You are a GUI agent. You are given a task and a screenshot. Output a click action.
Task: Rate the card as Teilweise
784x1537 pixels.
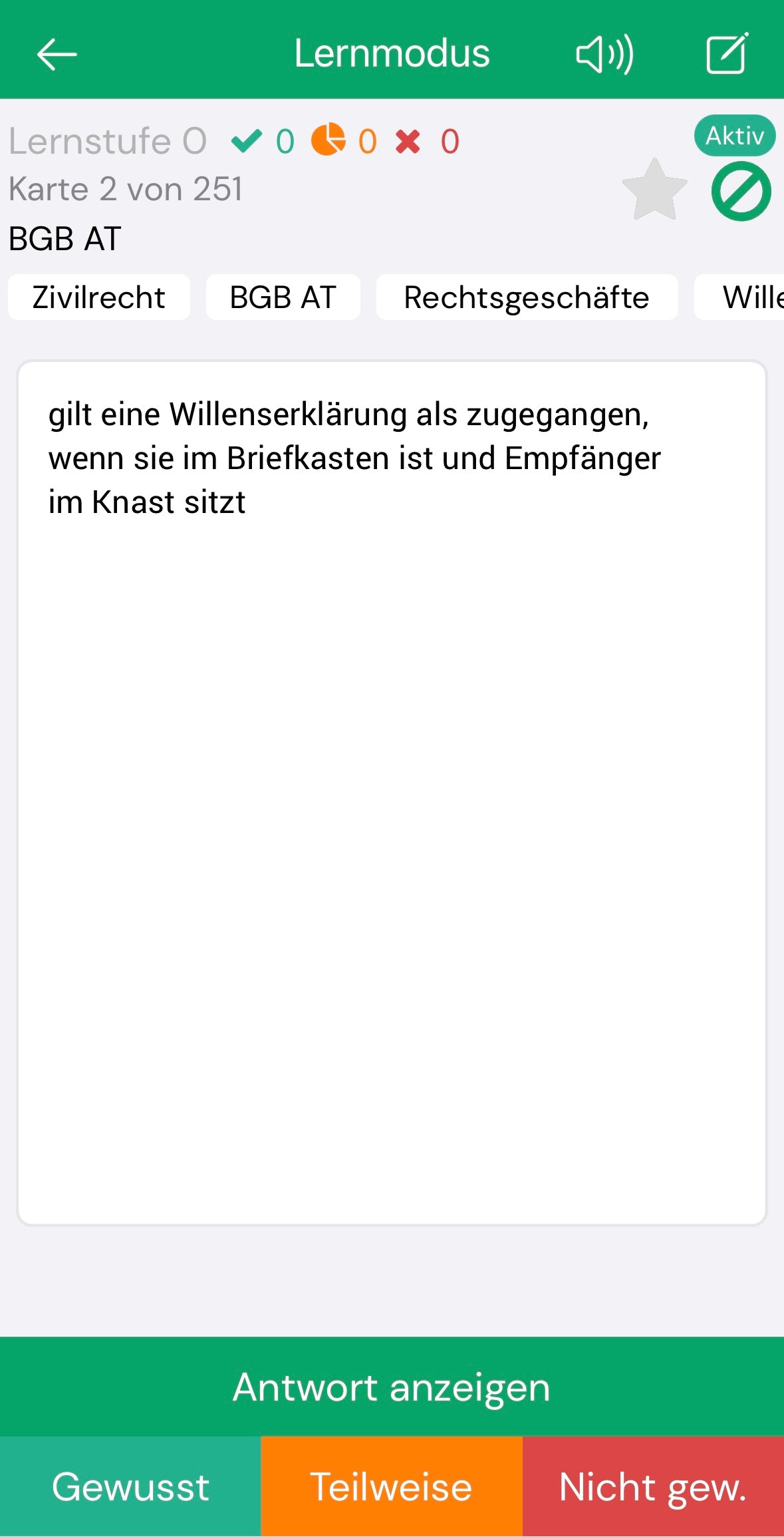[x=391, y=1487]
